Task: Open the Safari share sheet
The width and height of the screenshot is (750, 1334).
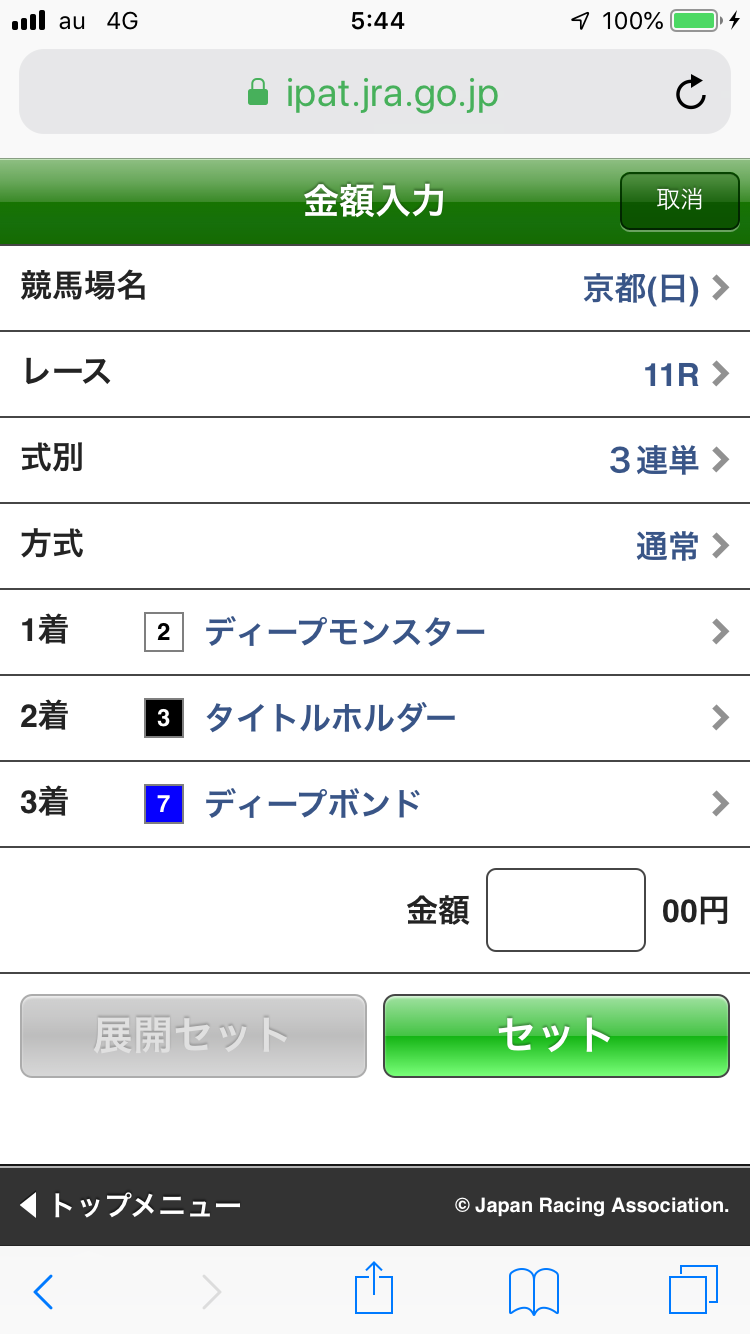Action: click(374, 1290)
